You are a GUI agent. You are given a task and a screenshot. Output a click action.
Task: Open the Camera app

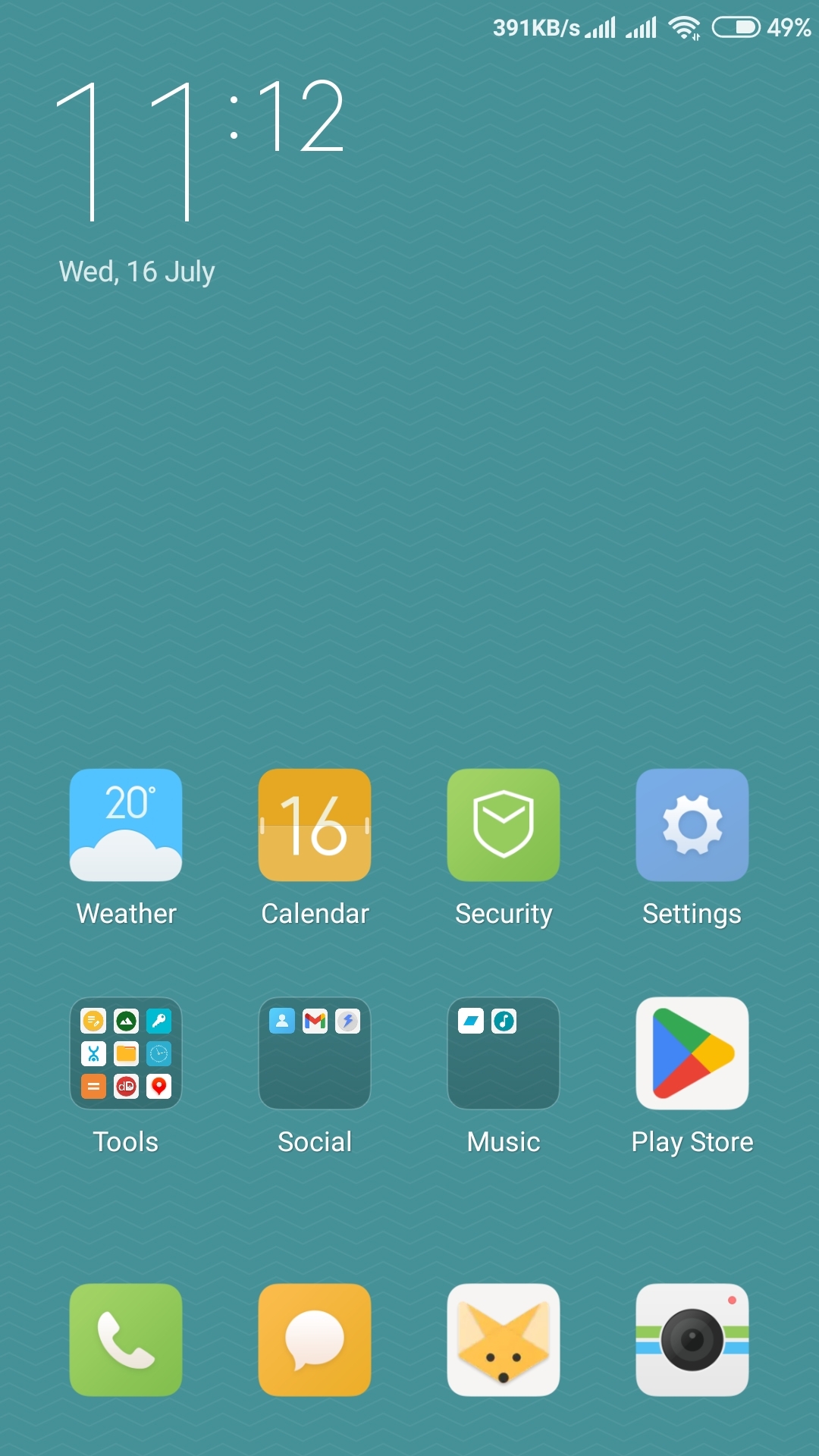[692, 1340]
